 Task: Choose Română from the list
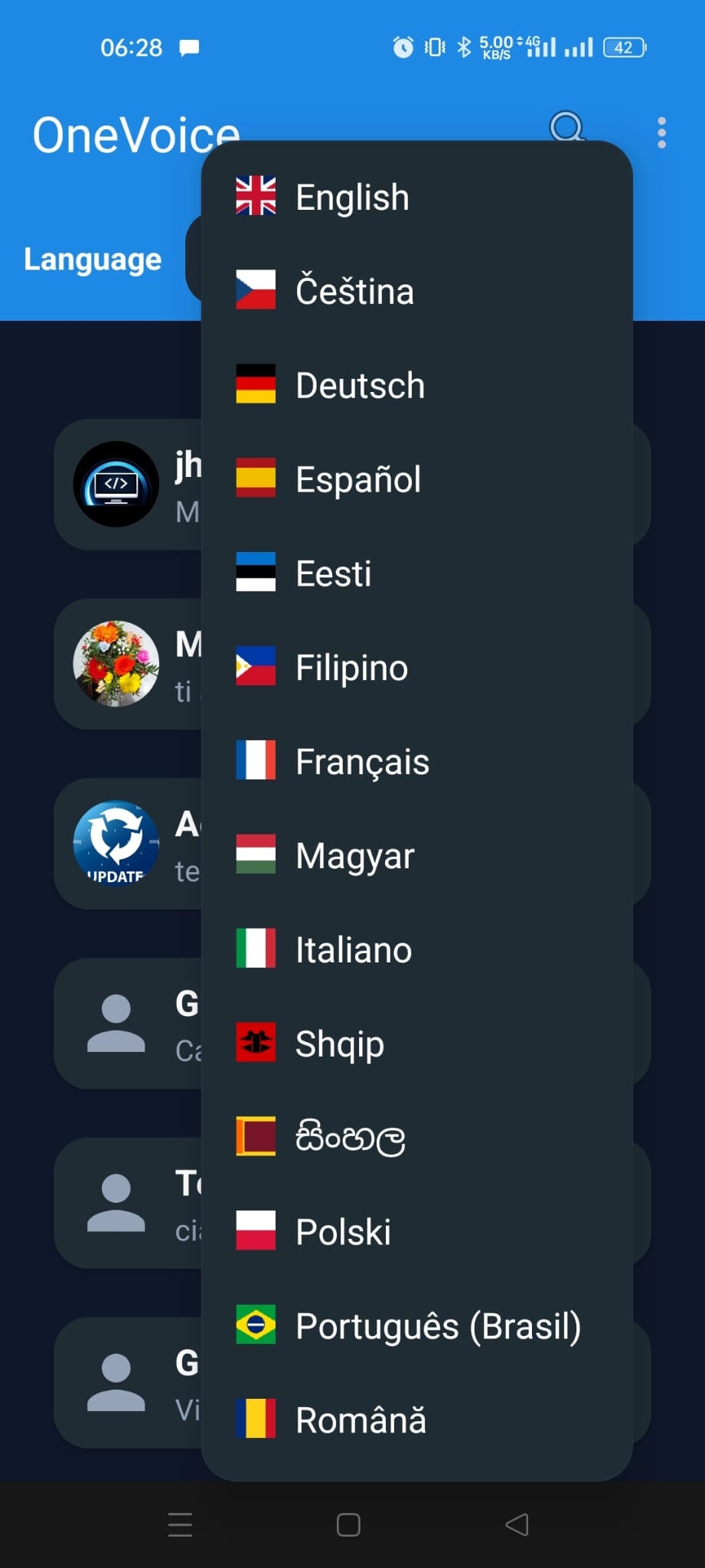coord(361,1421)
